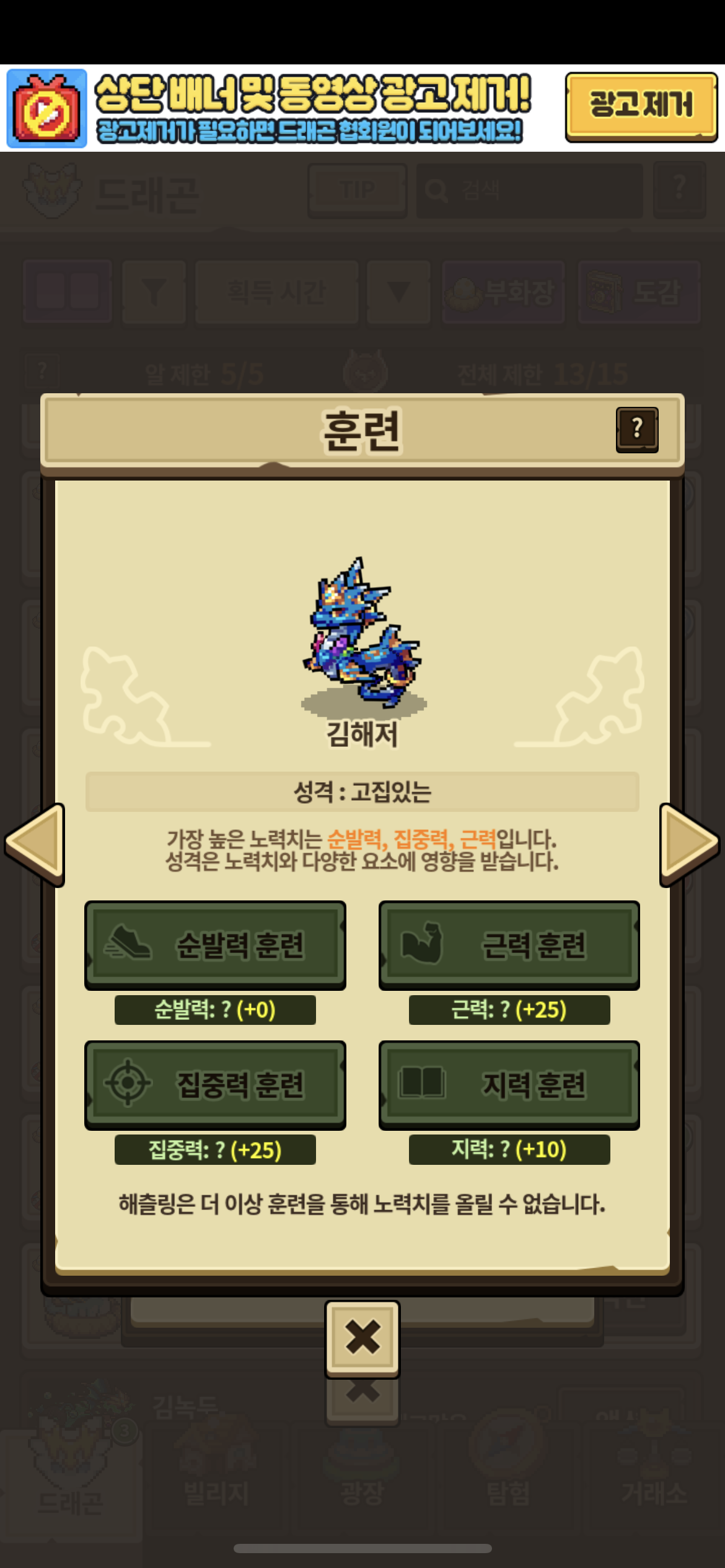Image resolution: width=725 pixels, height=1568 pixels.
Task: Select 근력 훈련
Action: [x=509, y=944]
